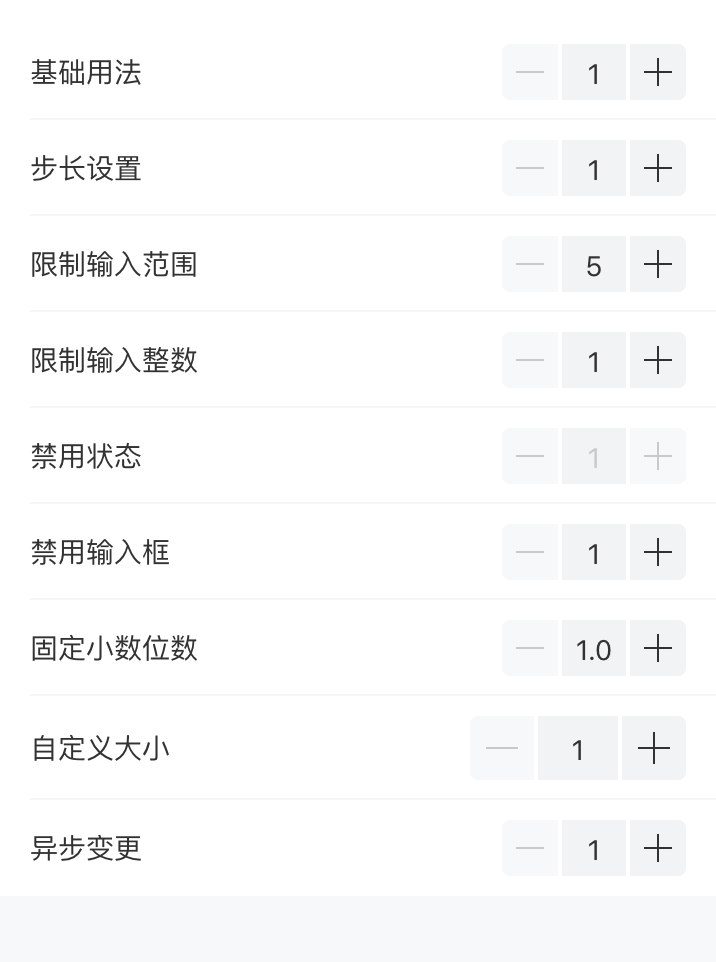Decrease the 步长设置 value

coord(530,168)
